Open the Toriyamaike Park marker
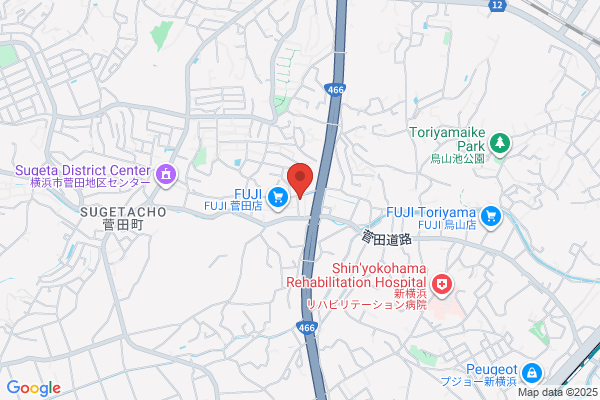Image resolution: width=600 pixels, height=400 pixels. point(500,145)
